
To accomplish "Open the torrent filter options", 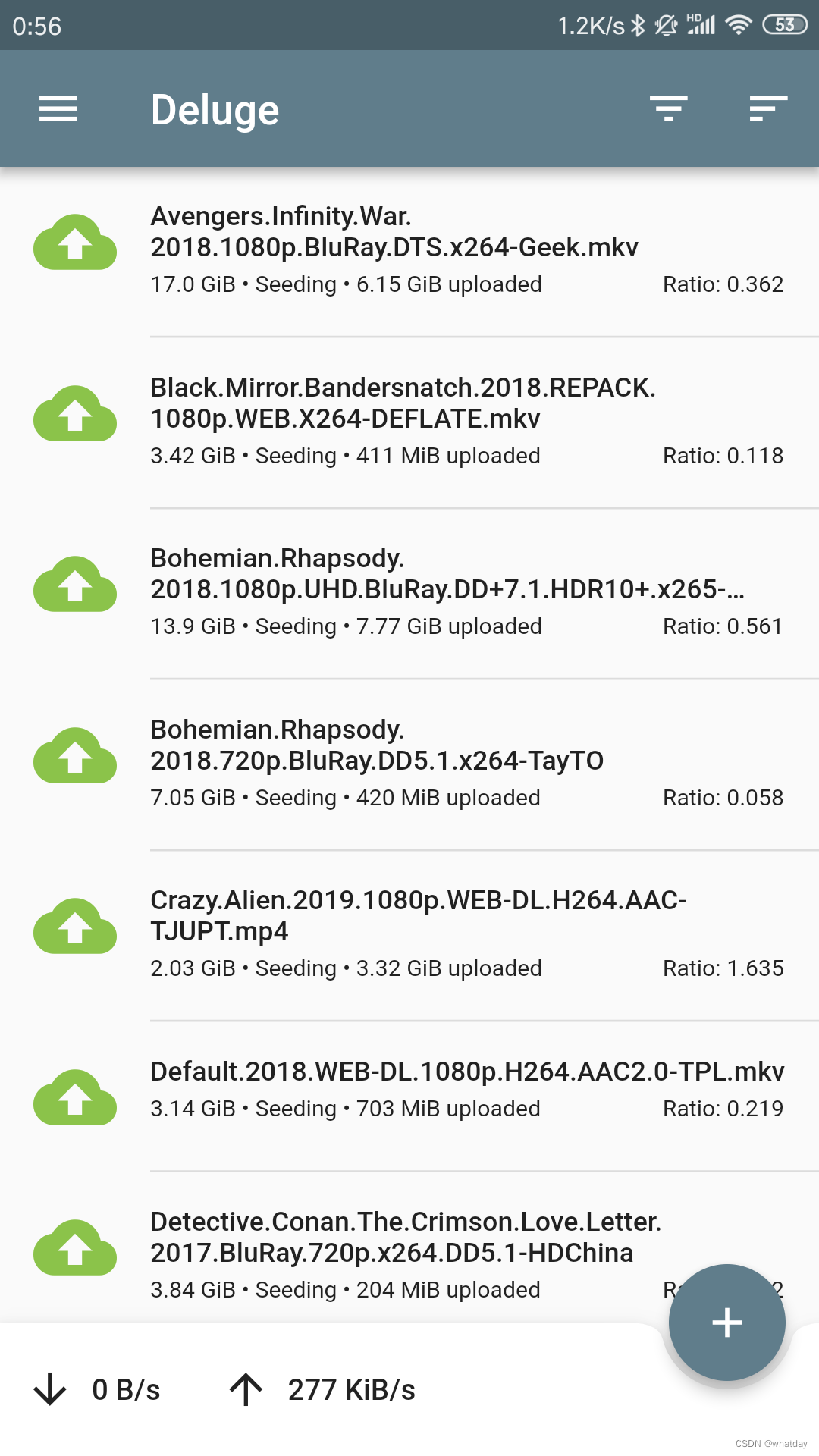I will pyautogui.click(x=668, y=109).
